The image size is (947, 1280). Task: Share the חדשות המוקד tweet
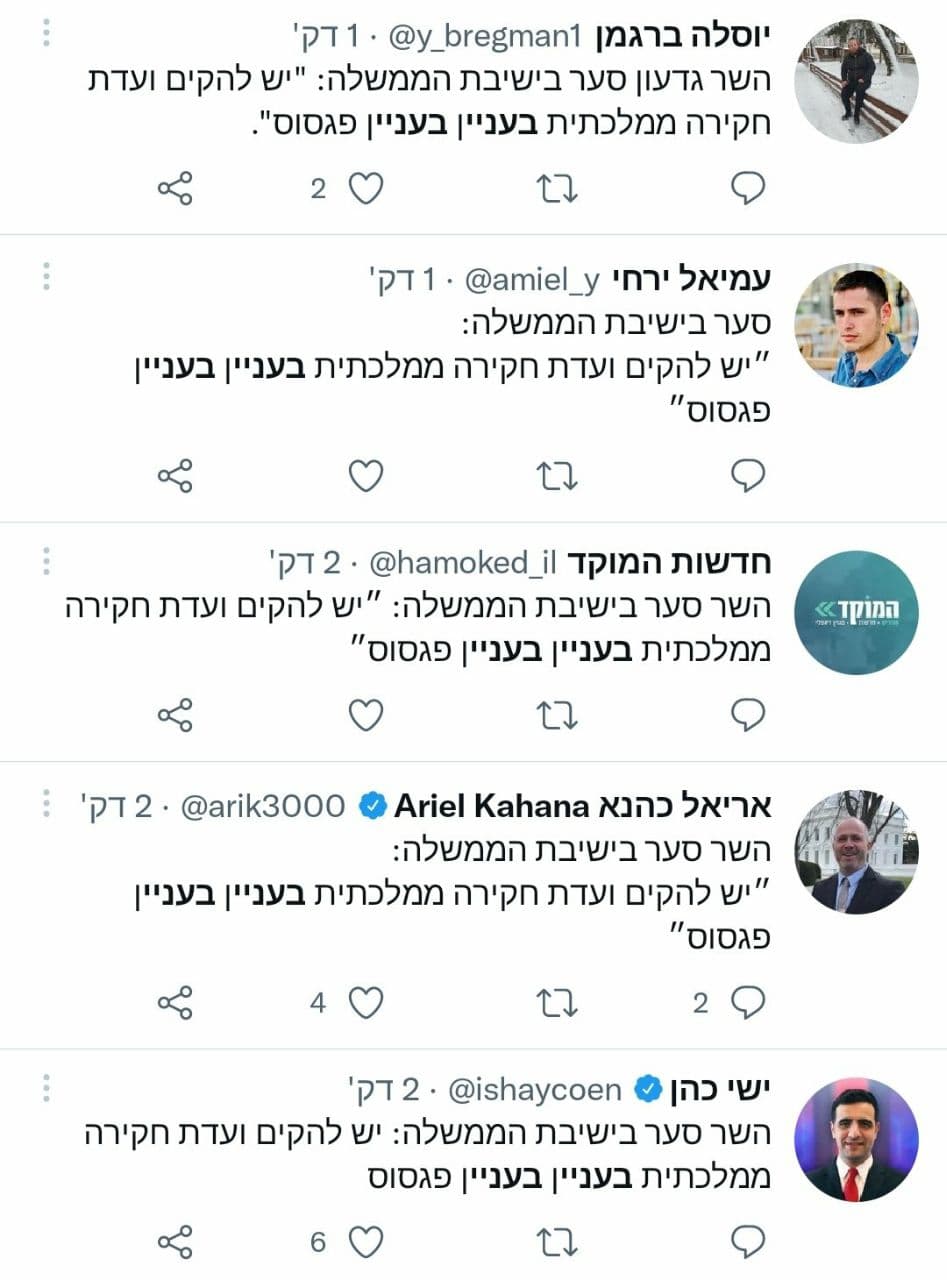pyautogui.click(x=176, y=714)
